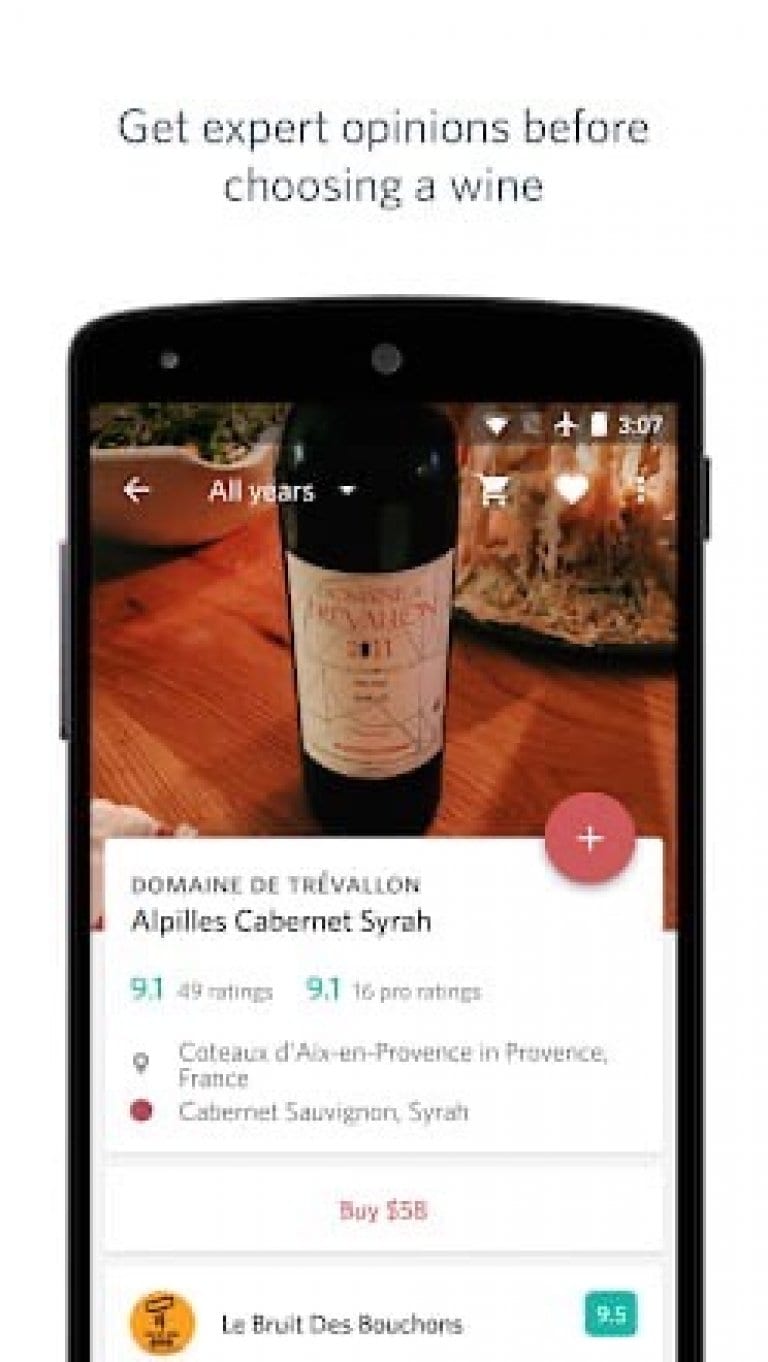The width and height of the screenshot is (768, 1362).
Task: Toggle the favorite status of this wine
Action: tap(570, 489)
